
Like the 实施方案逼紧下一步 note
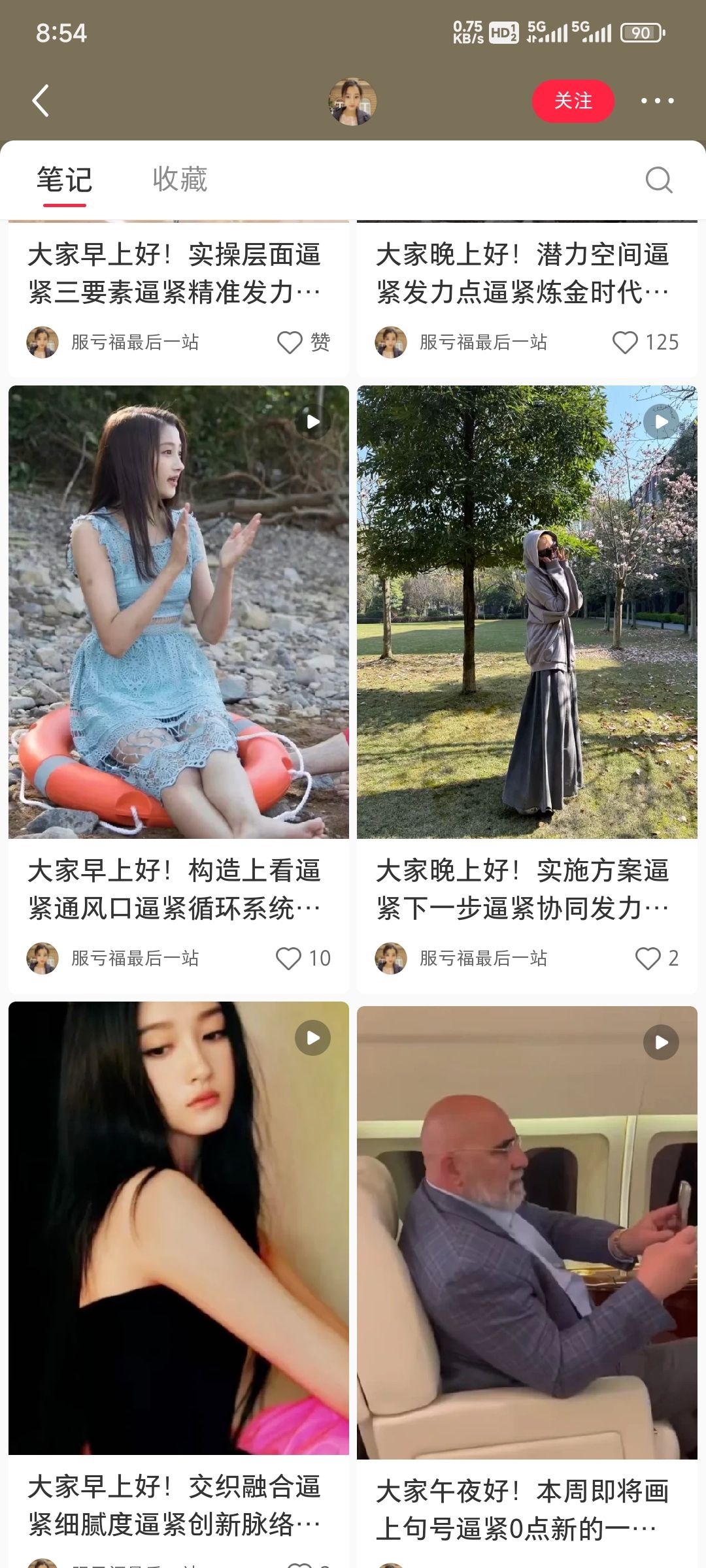tap(648, 958)
